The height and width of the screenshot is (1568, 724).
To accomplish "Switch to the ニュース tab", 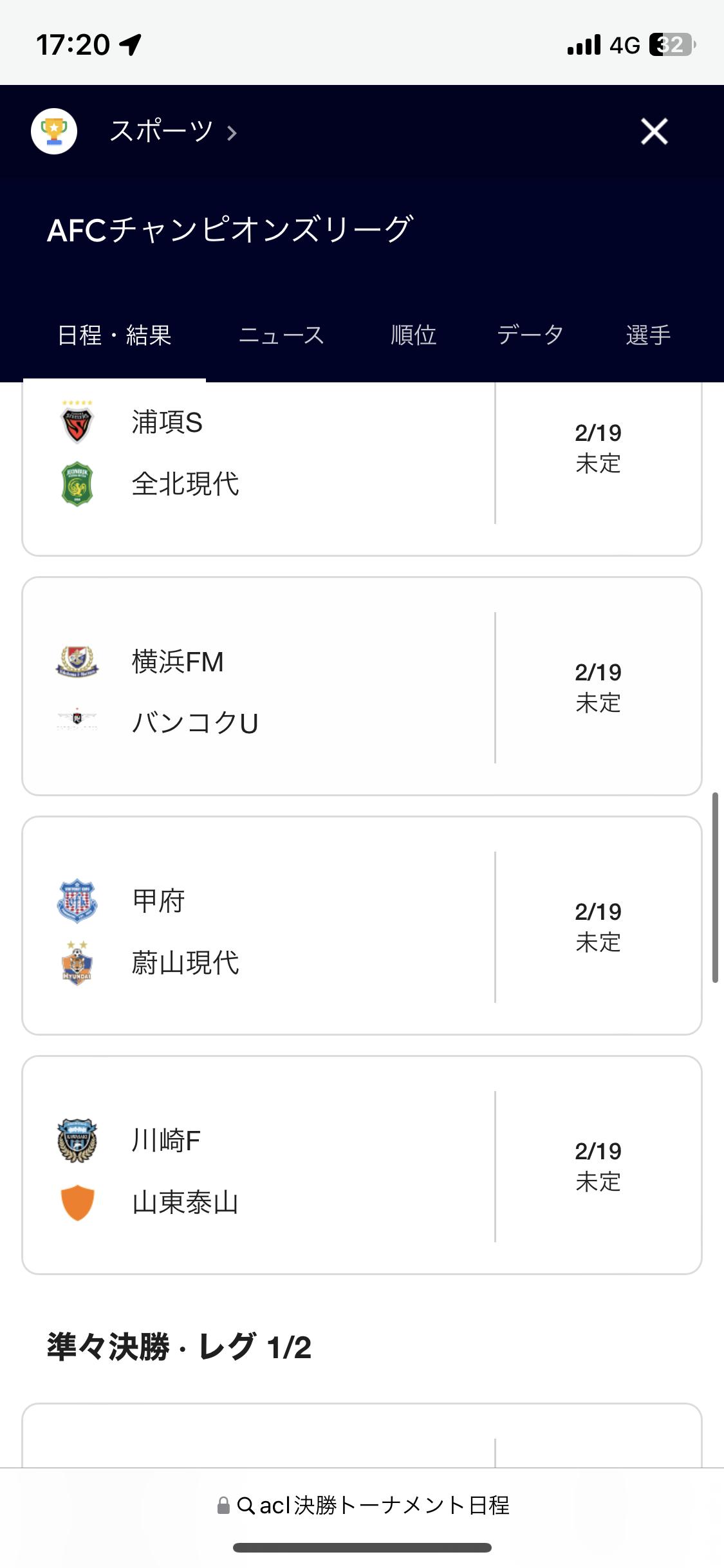I will pyautogui.click(x=281, y=335).
